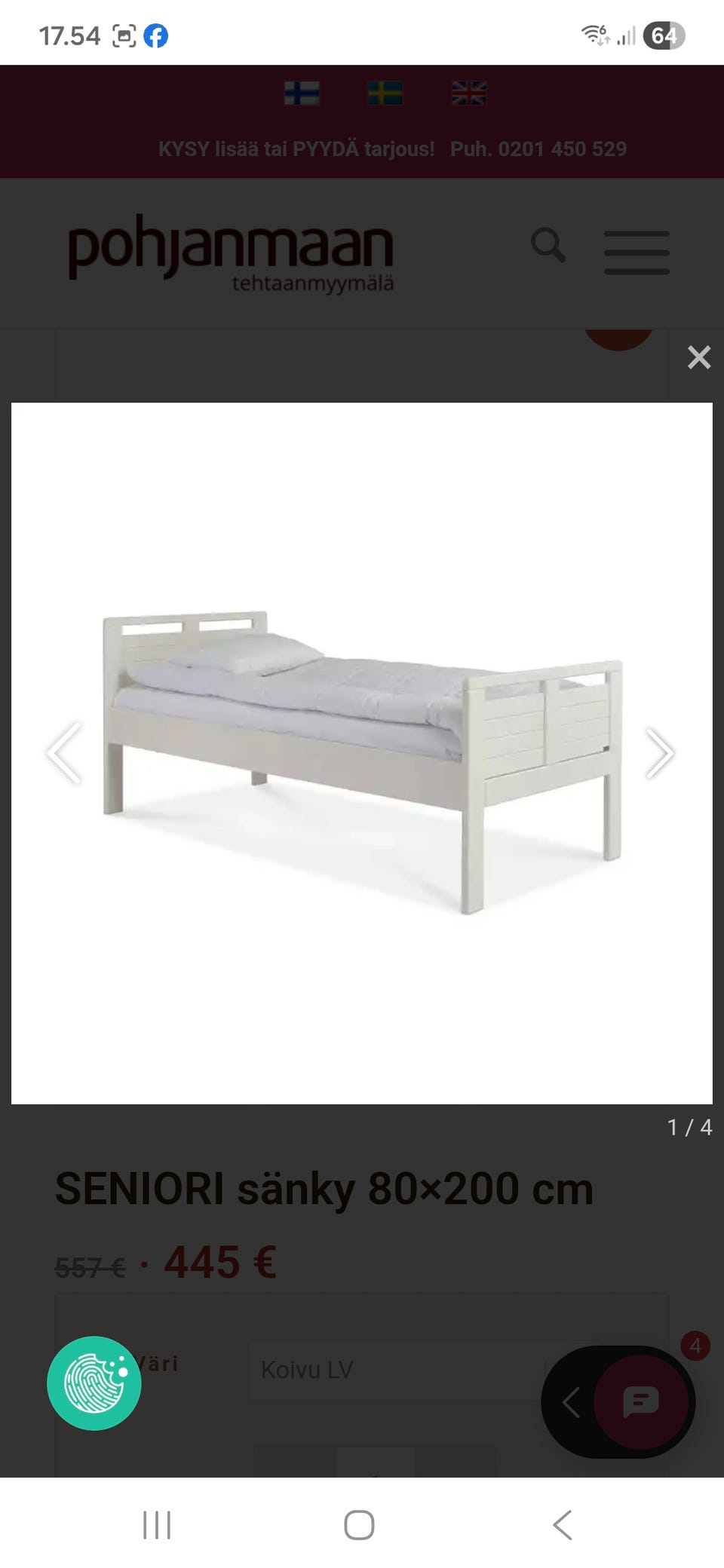Expand the Koivu LV color dropdown
This screenshot has width=724, height=1568.
[400, 1370]
